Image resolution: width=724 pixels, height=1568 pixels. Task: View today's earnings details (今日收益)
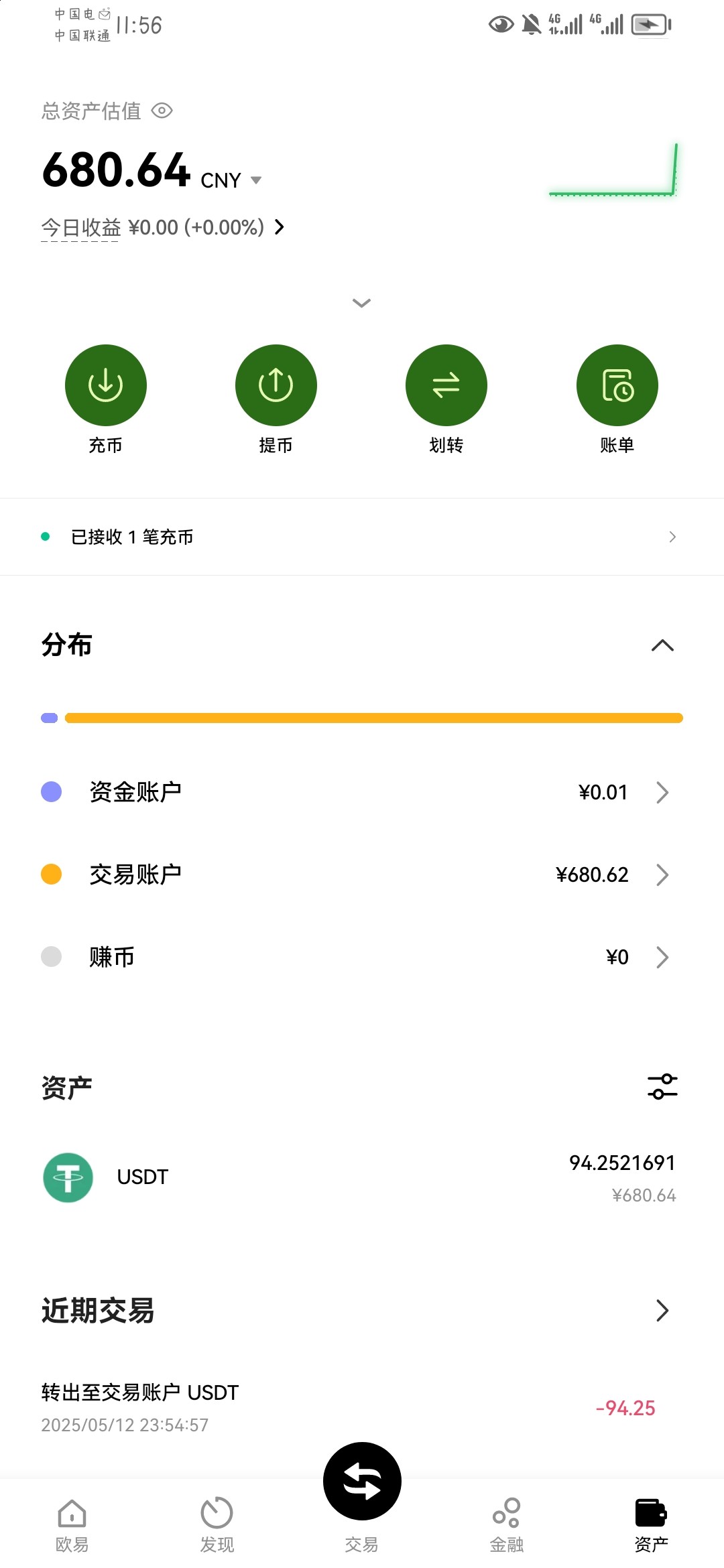pyautogui.click(x=162, y=228)
